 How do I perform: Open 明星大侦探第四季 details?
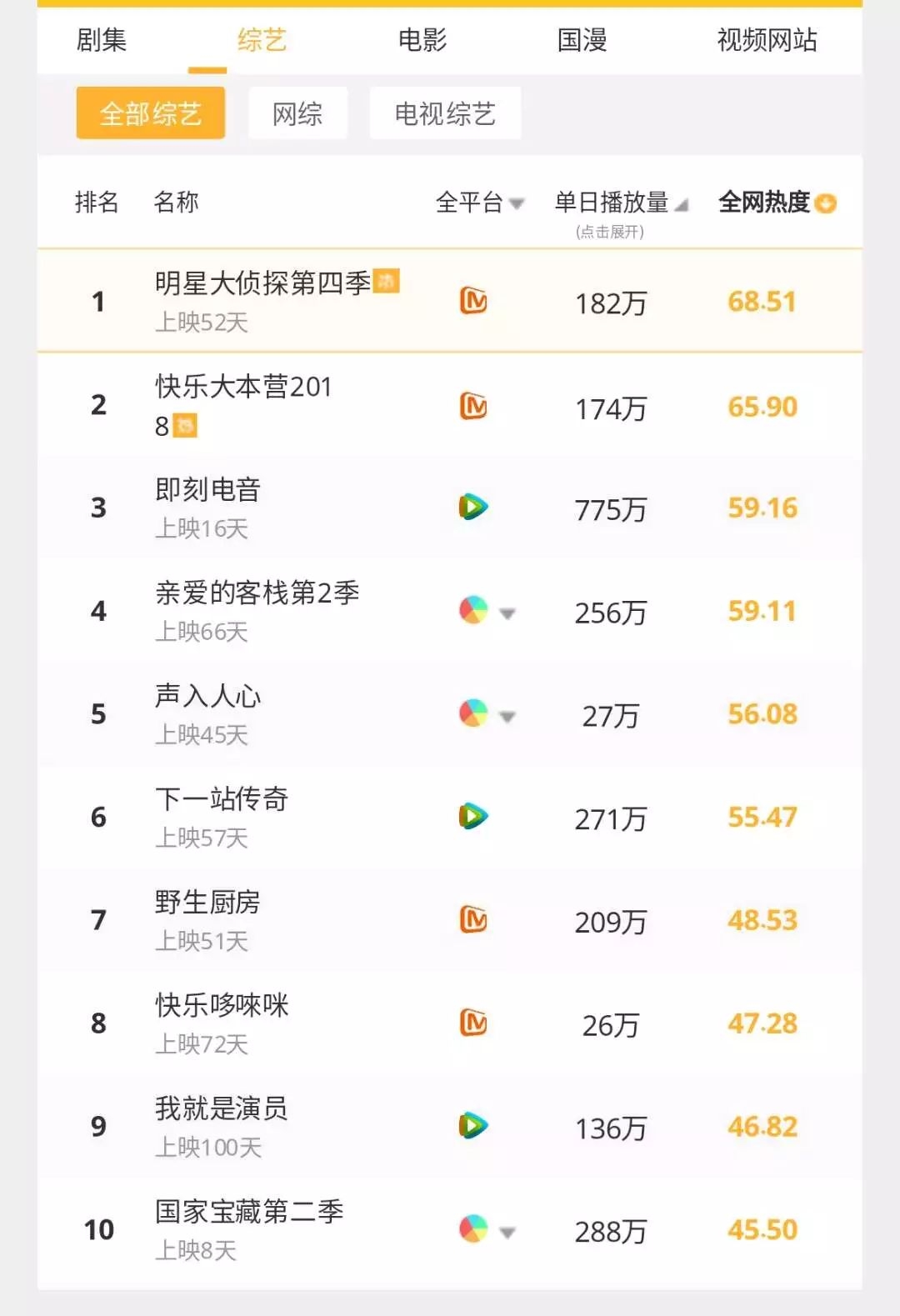tap(262, 284)
